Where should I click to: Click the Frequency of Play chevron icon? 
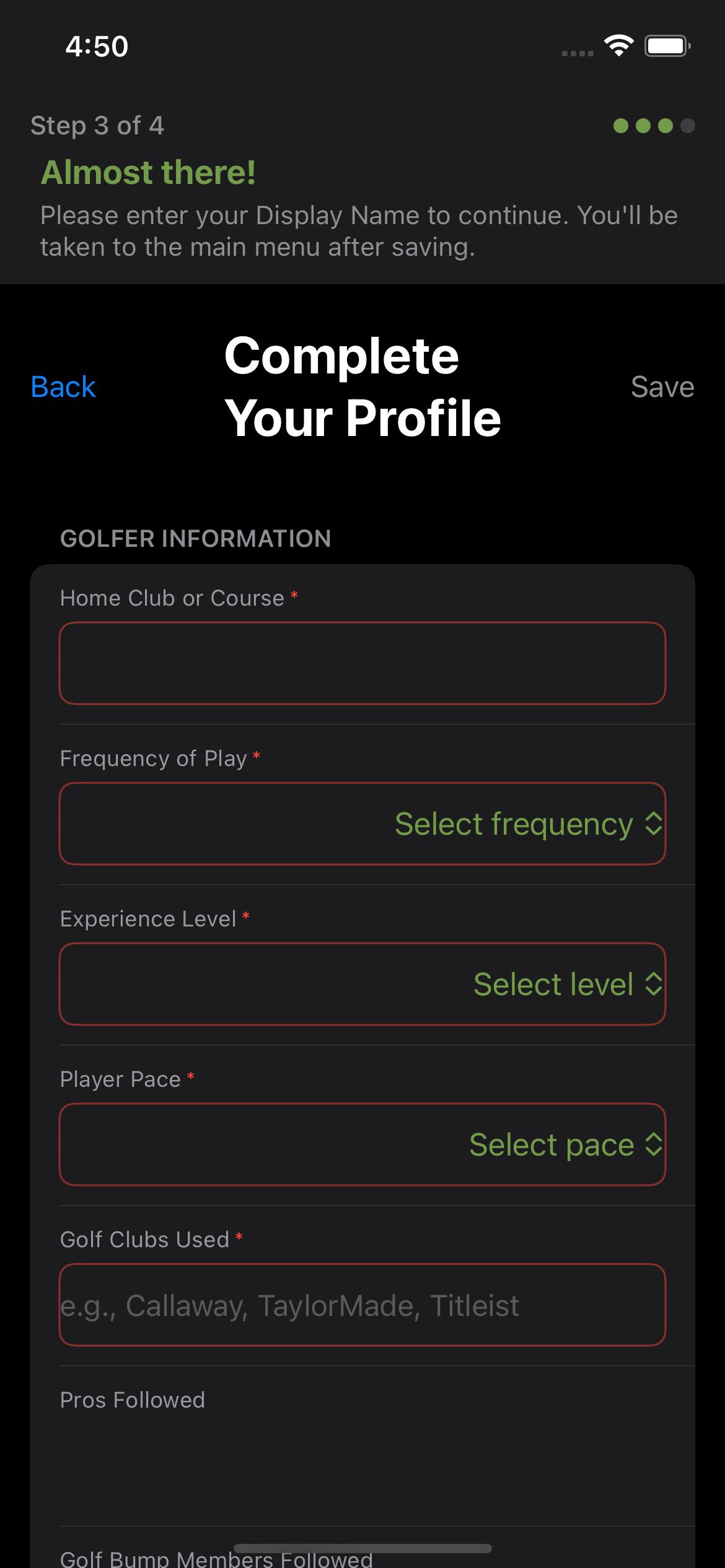(x=653, y=824)
